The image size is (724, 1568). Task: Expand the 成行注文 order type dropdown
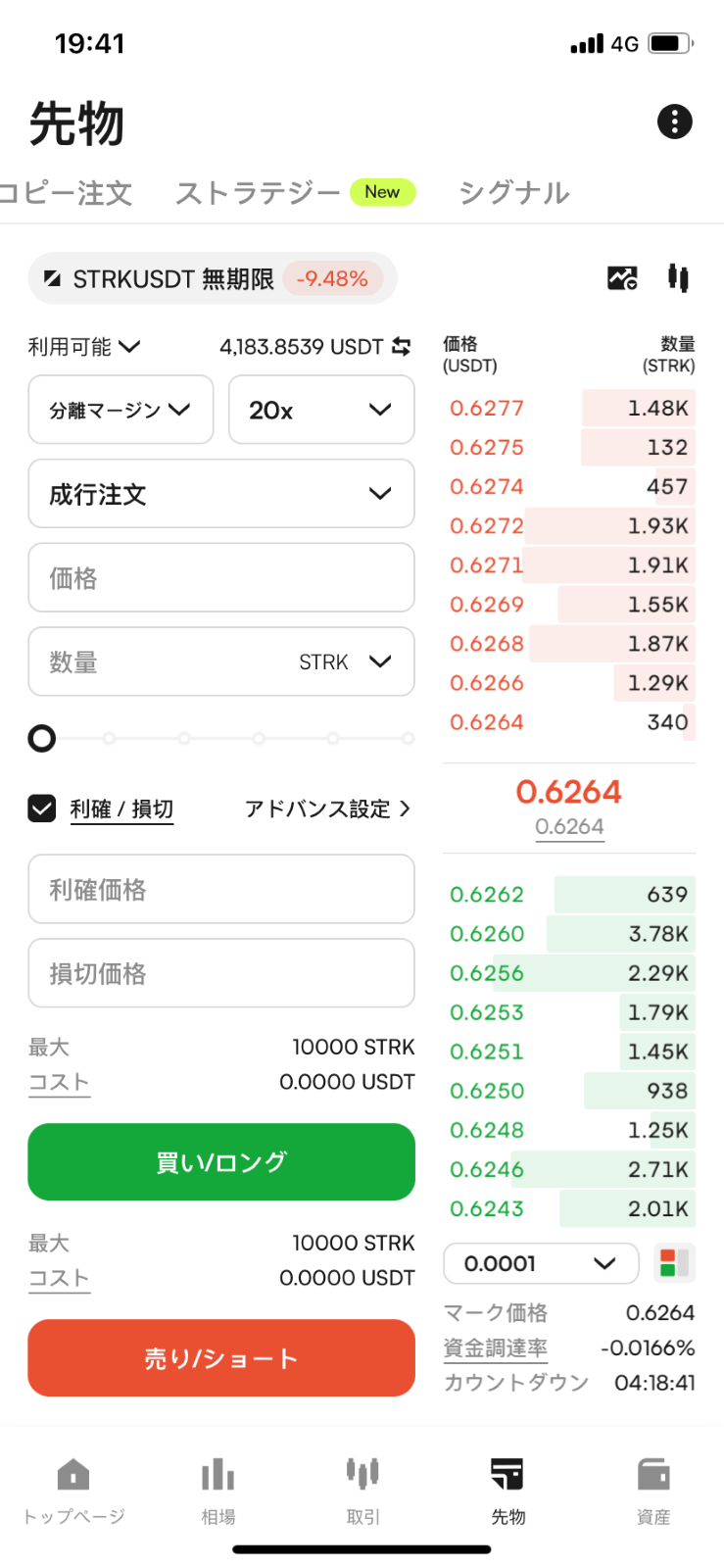pos(221,494)
